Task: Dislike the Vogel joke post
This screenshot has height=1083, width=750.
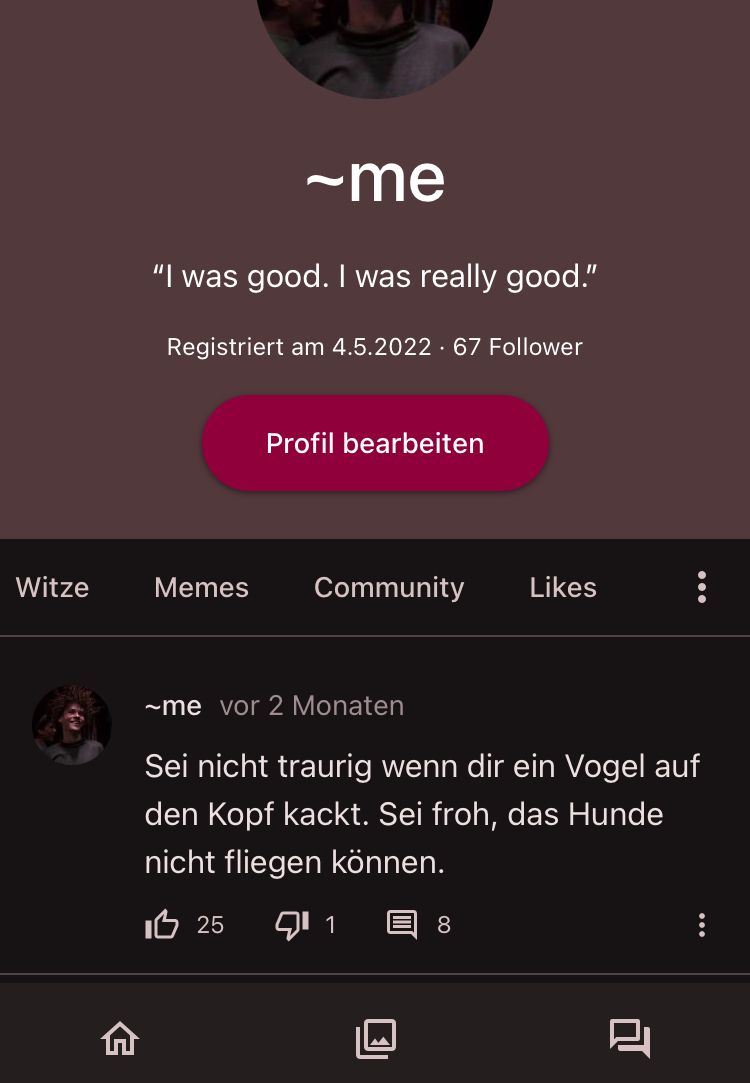Action: (x=292, y=925)
